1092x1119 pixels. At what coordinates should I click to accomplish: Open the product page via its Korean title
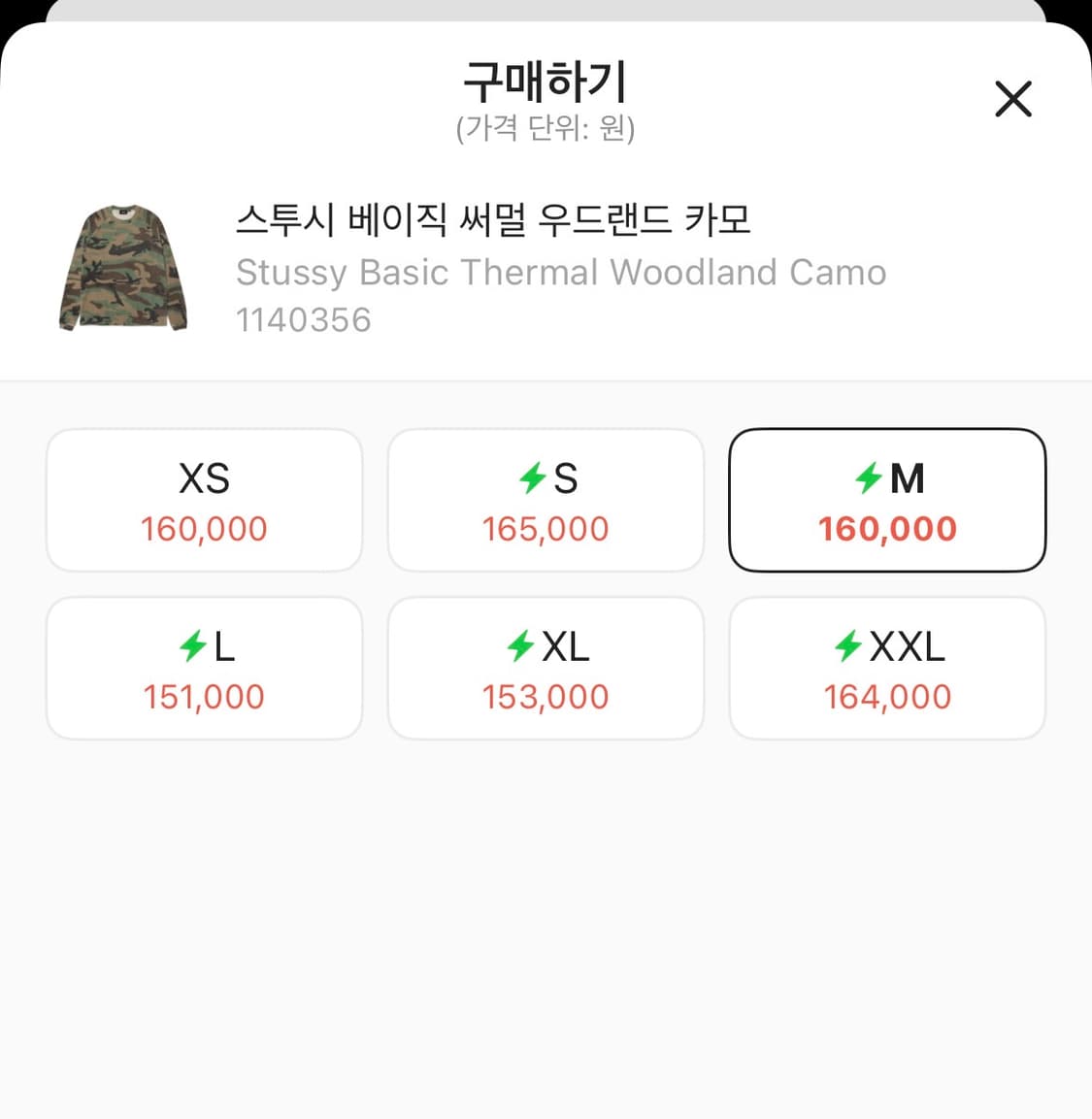pos(494,221)
